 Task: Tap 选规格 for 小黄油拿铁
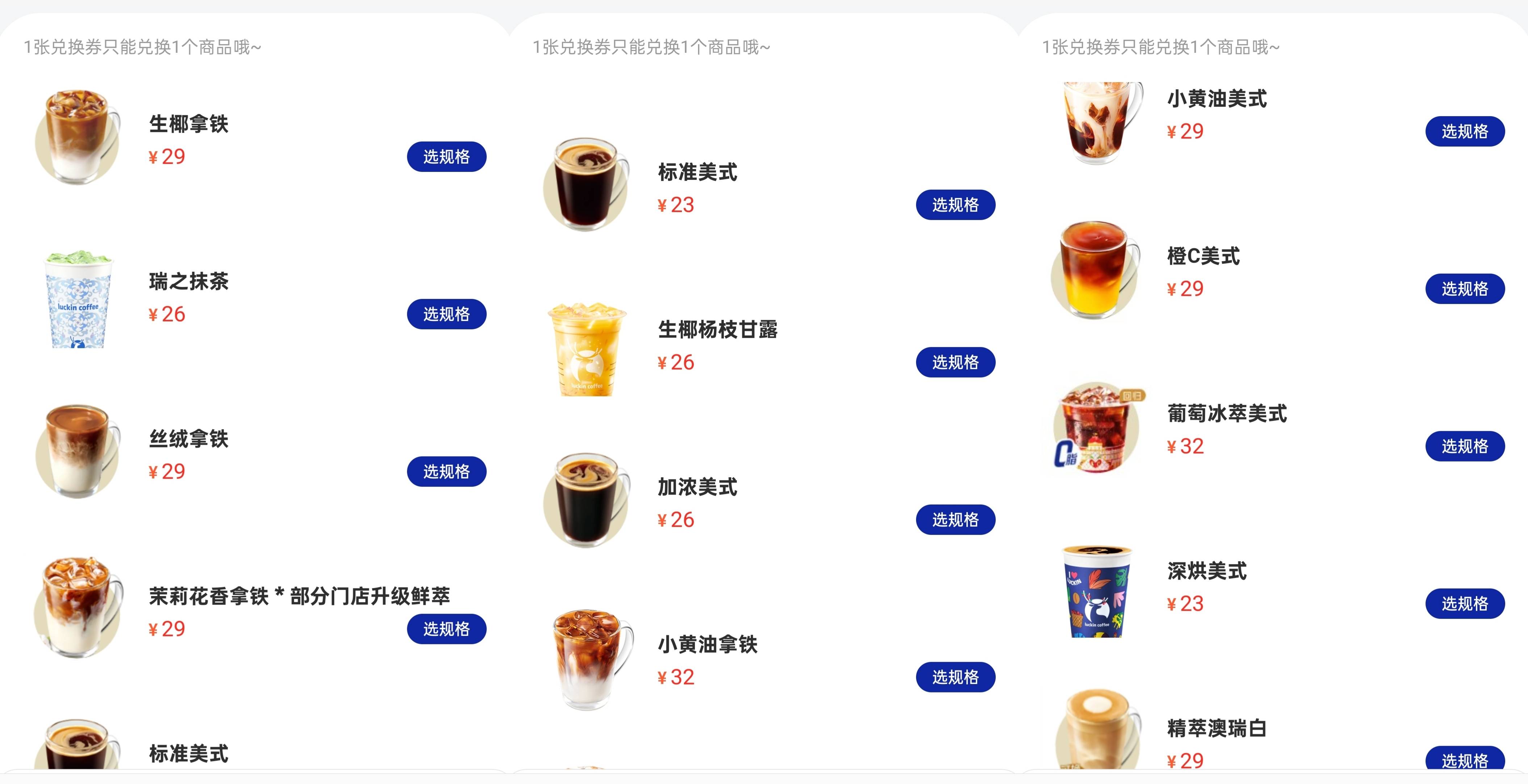(x=955, y=676)
